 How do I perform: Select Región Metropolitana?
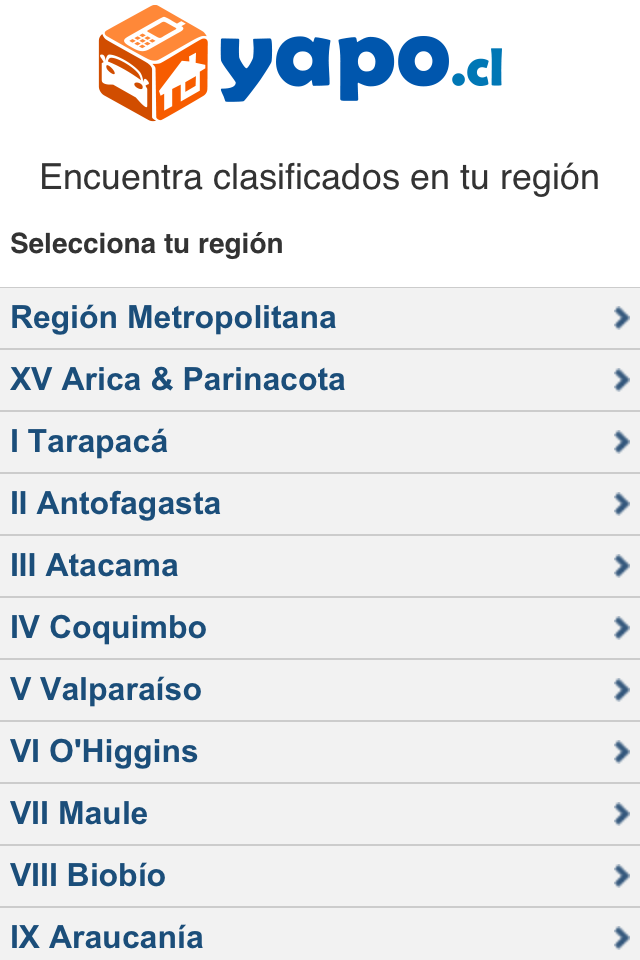pyautogui.click(x=320, y=318)
